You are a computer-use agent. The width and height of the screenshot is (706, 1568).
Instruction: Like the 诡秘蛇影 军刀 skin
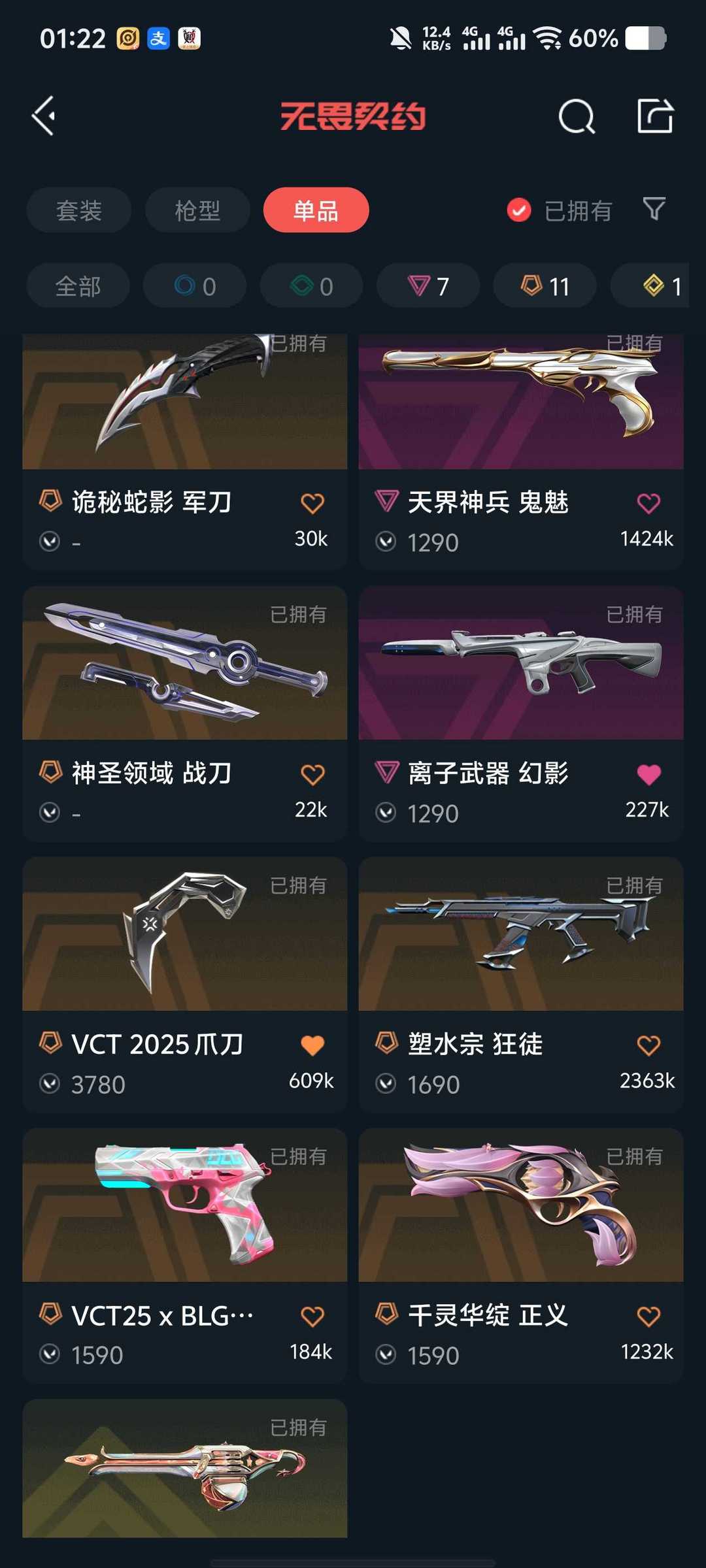[312, 503]
